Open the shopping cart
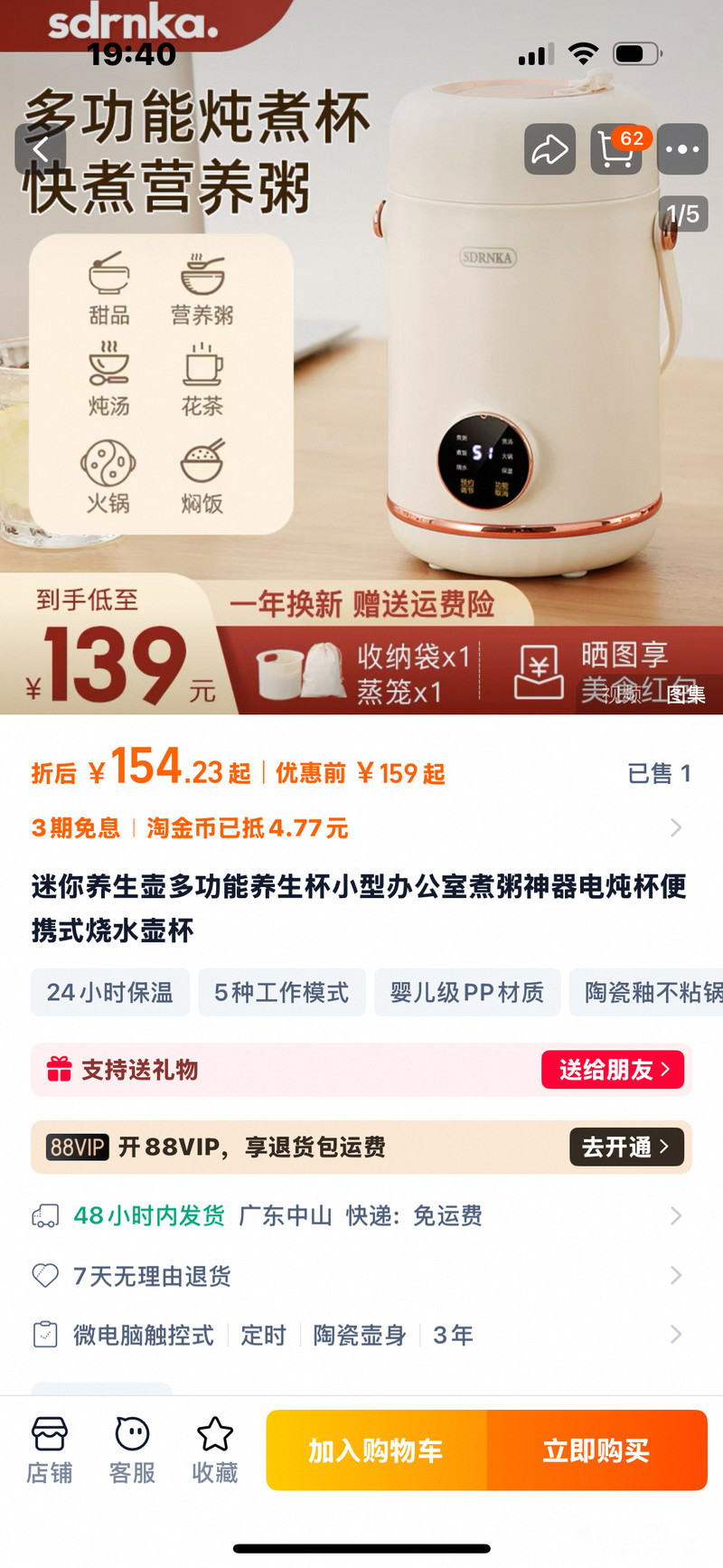This screenshot has height=1568, width=723. [x=616, y=149]
